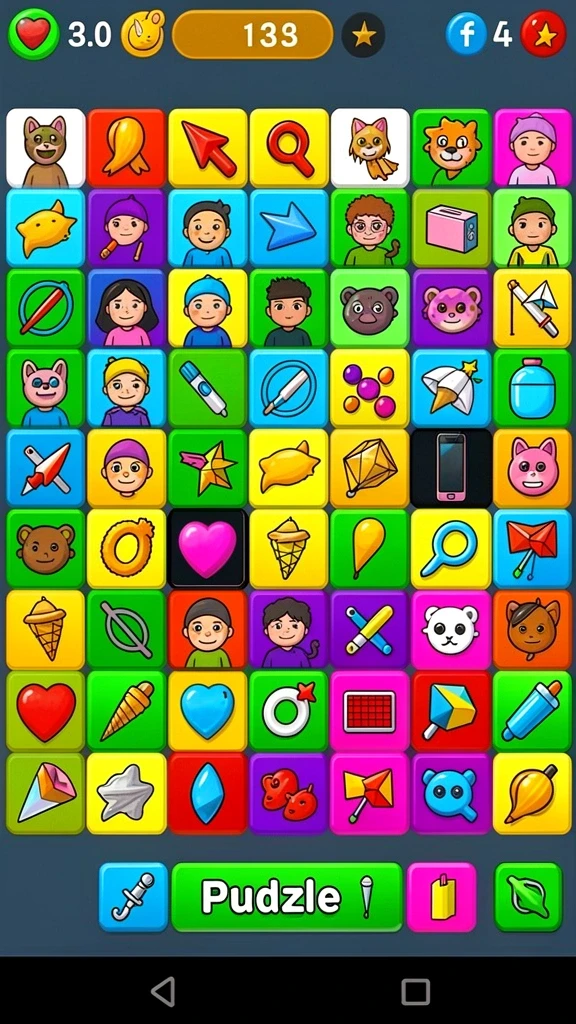Select the red grid on pink tile
The height and width of the screenshot is (1024, 576).
370,711
